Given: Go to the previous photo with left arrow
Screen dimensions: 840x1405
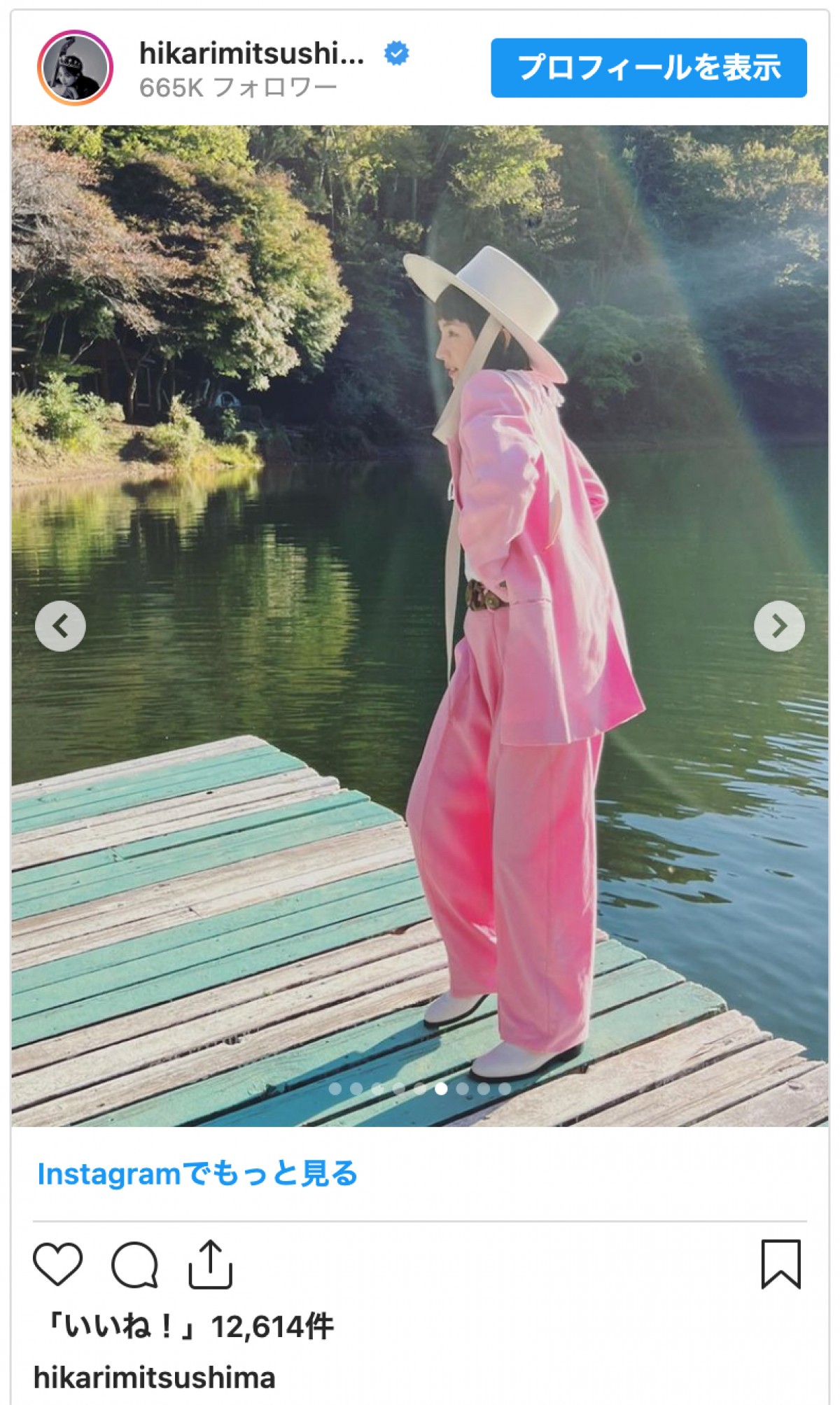Looking at the screenshot, I should click(x=61, y=626).
